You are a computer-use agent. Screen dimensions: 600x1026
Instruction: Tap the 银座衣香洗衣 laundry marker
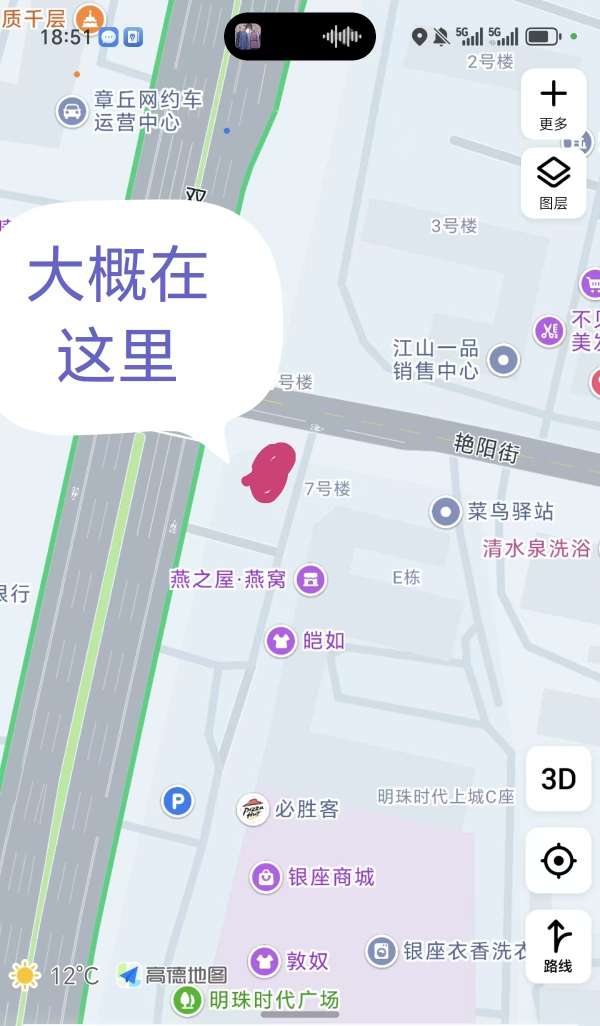pyautogui.click(x=381, y=951)
